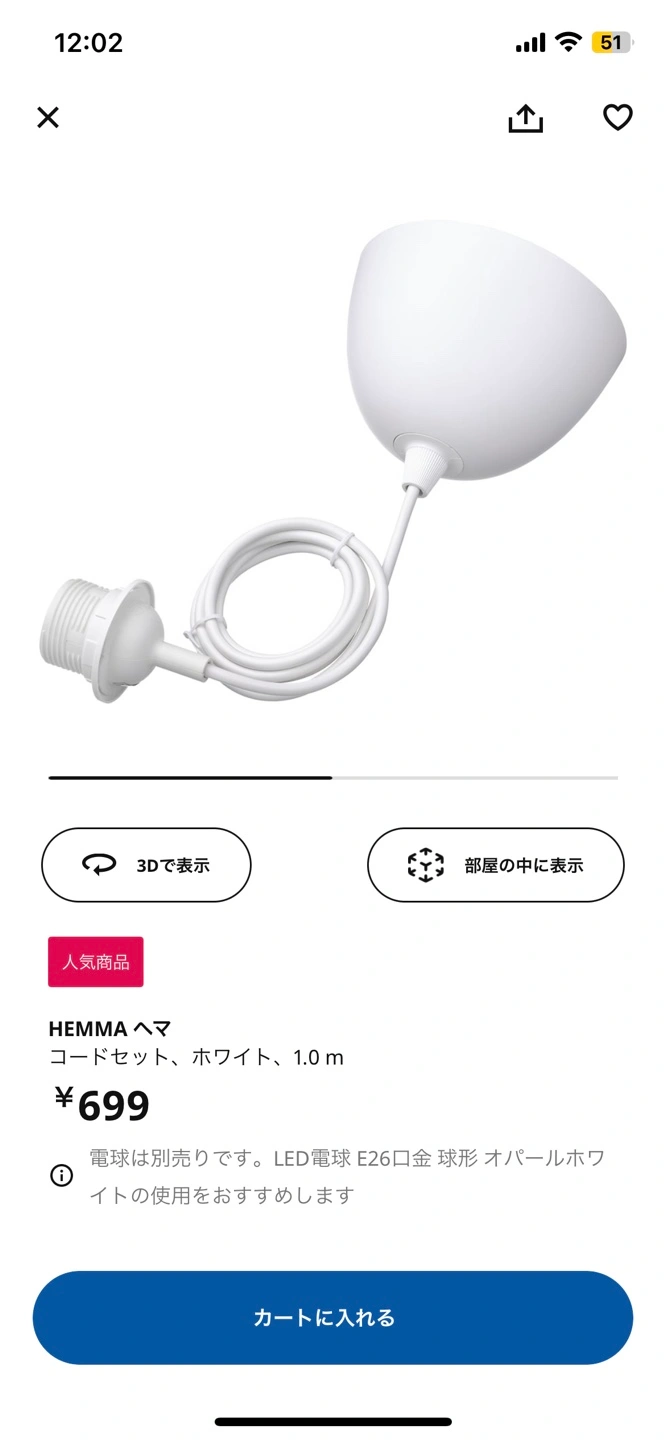The height and width of the screenshot is (1440, 666).
Task: Close the HEMMA product page
Action: pos(48,118)
